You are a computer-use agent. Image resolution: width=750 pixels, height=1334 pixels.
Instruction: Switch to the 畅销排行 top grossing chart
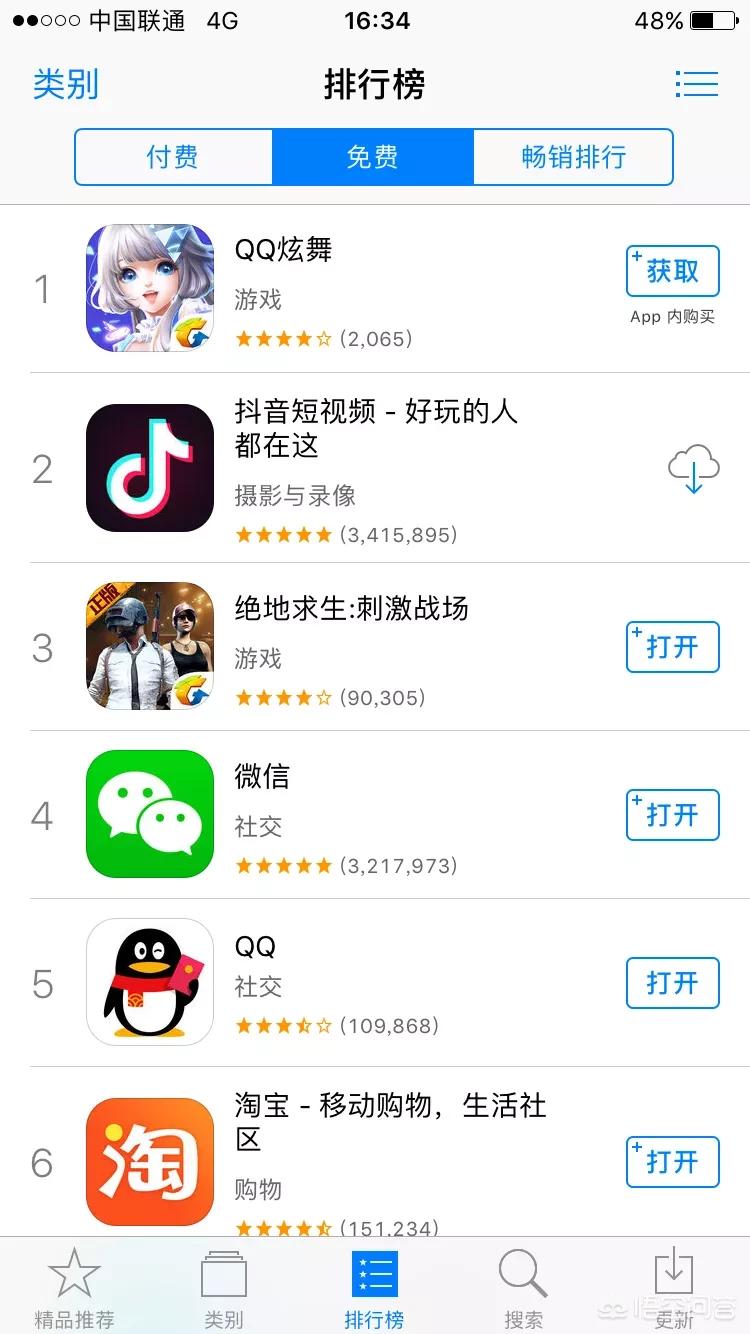click(573, 157)
